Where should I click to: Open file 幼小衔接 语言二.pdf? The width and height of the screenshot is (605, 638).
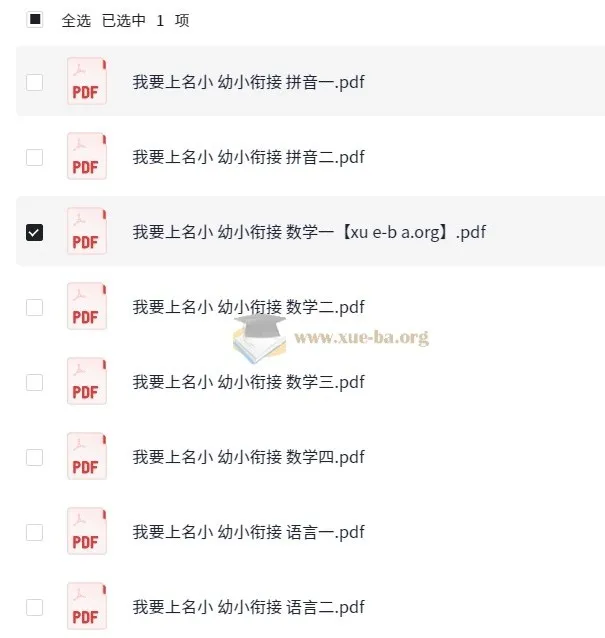(x=248, y=607)
